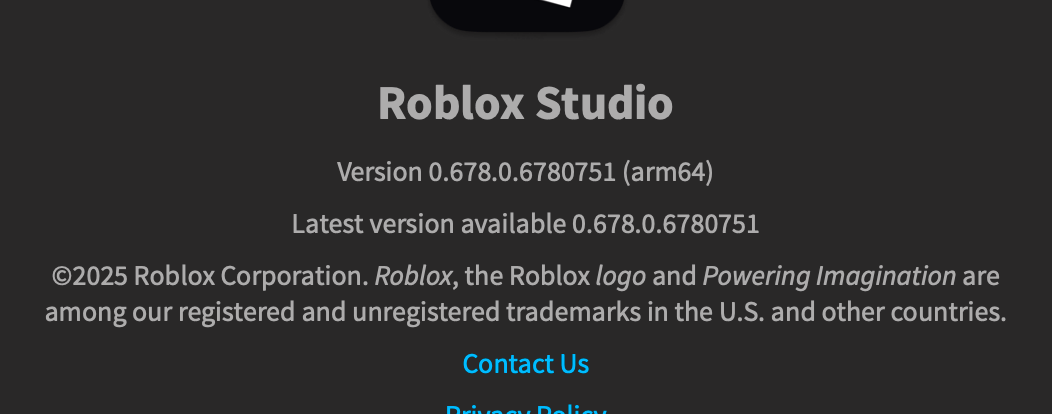This screenshot has width=1052, height=414.
Task: Open the Contact Us link
Action: pos(525,363)
